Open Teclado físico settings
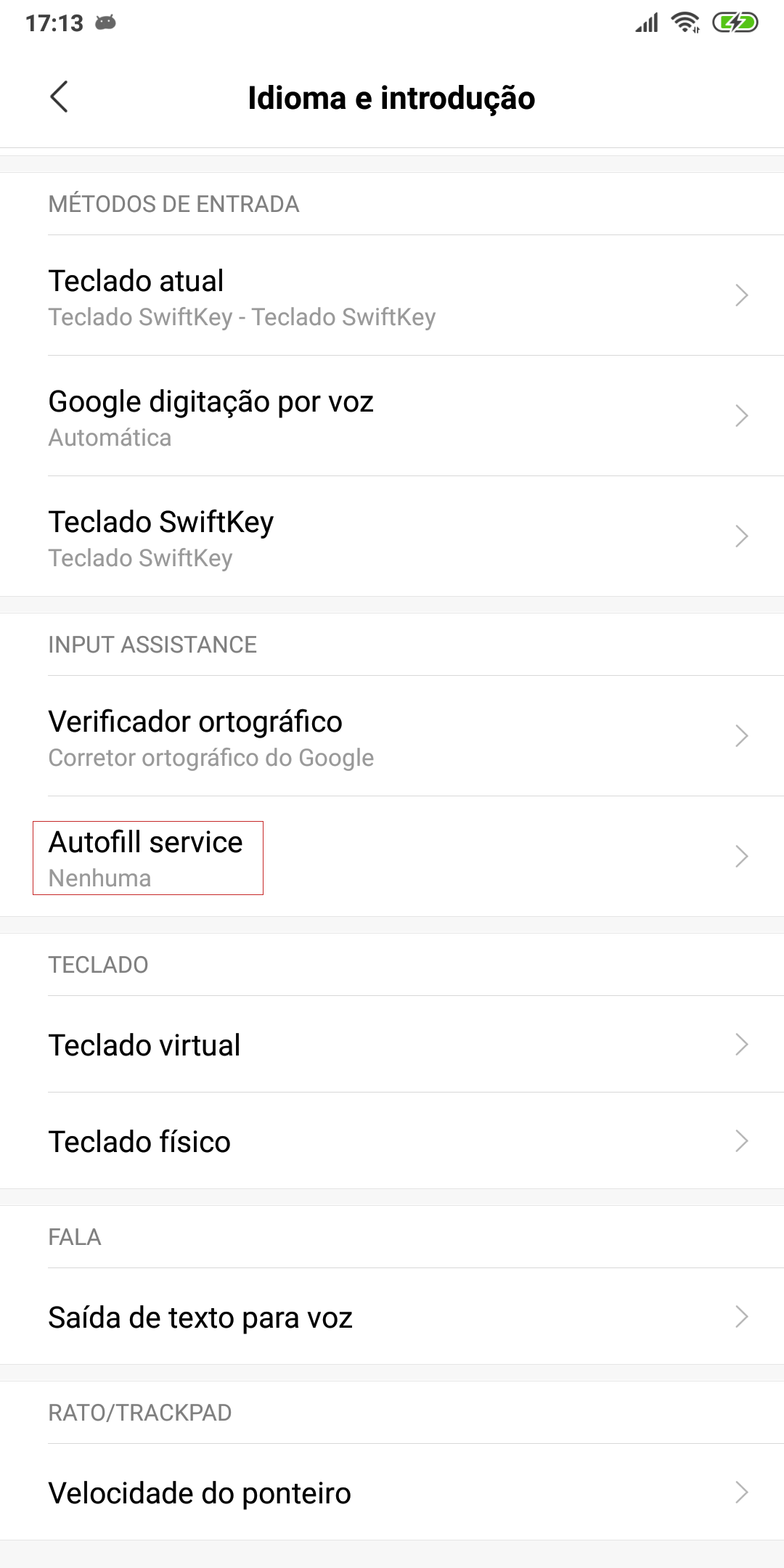The height and width of the screenshot is (1568, 784). [392, 1140]
